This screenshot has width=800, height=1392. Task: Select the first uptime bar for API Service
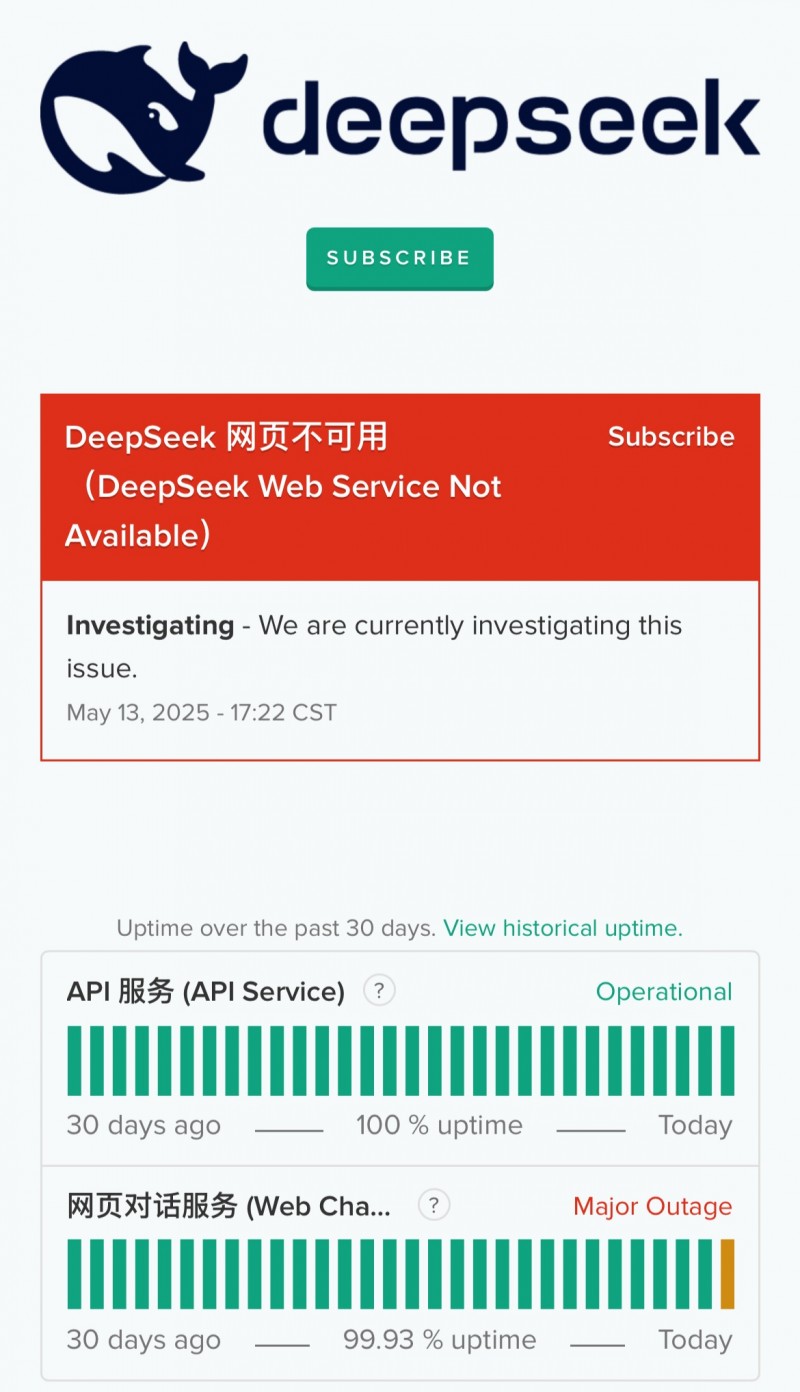72,1058
